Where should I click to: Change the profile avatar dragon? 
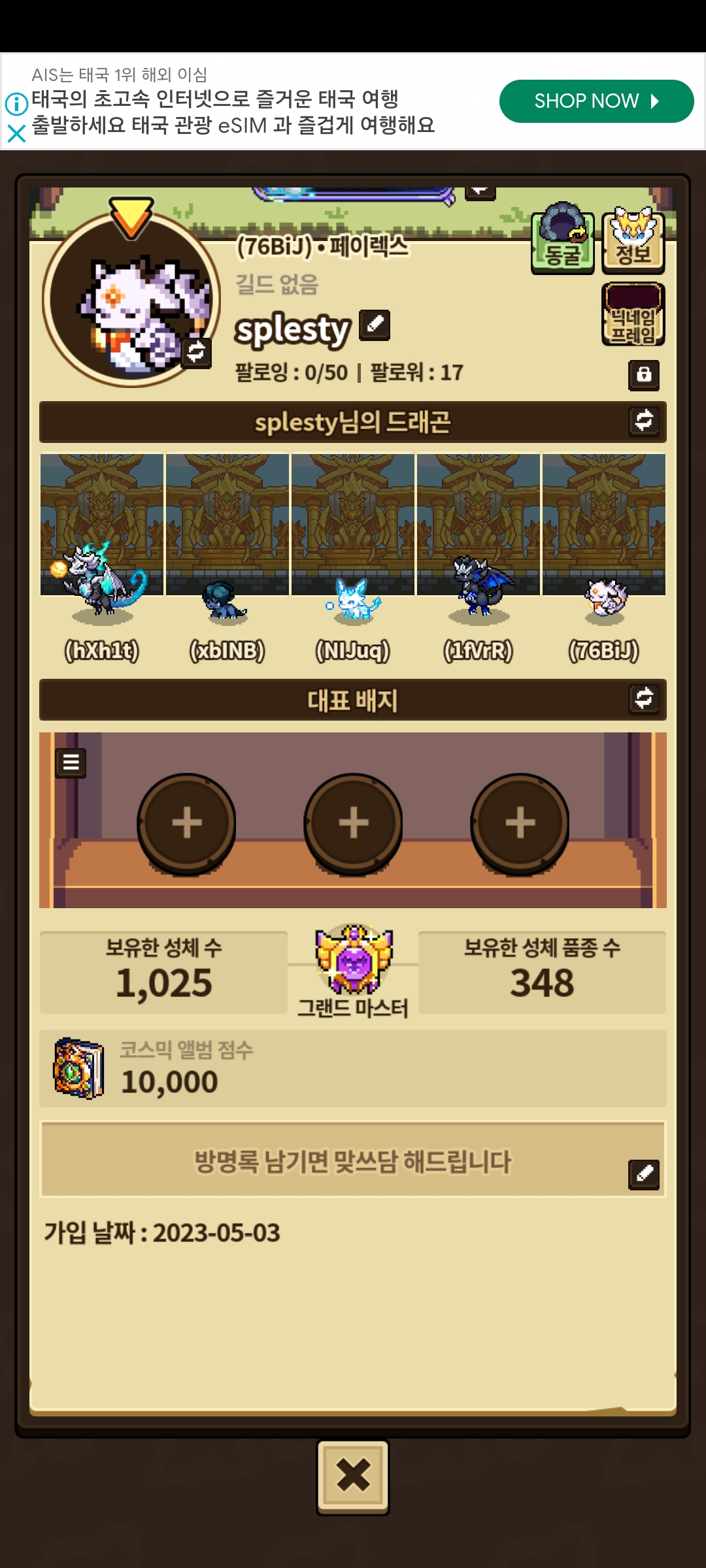click(196, 351)
